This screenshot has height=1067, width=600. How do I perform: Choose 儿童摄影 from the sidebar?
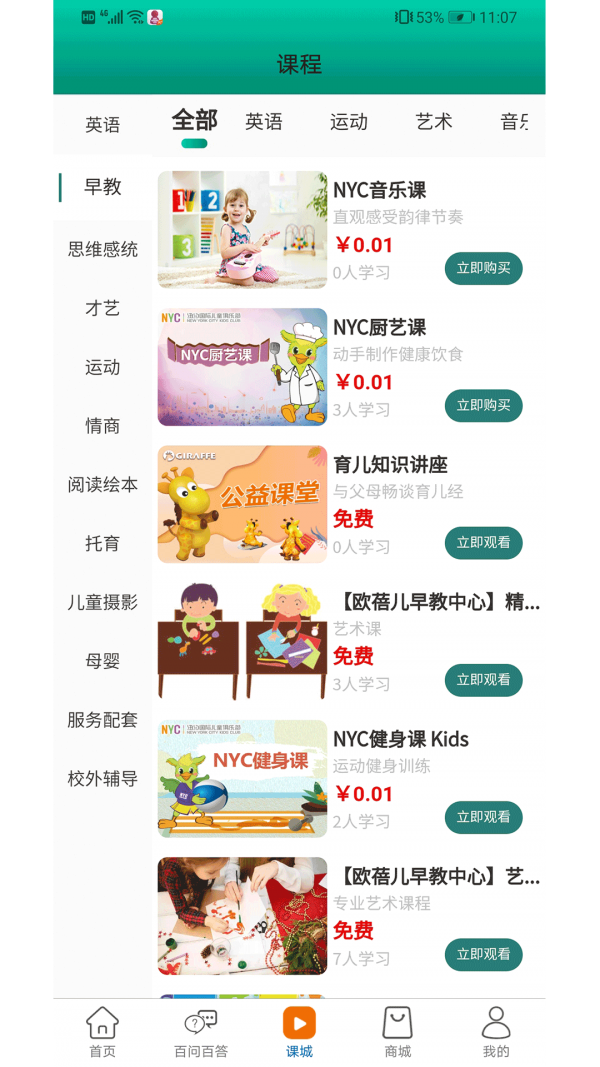pyautogui.click(x=103, y=602)
